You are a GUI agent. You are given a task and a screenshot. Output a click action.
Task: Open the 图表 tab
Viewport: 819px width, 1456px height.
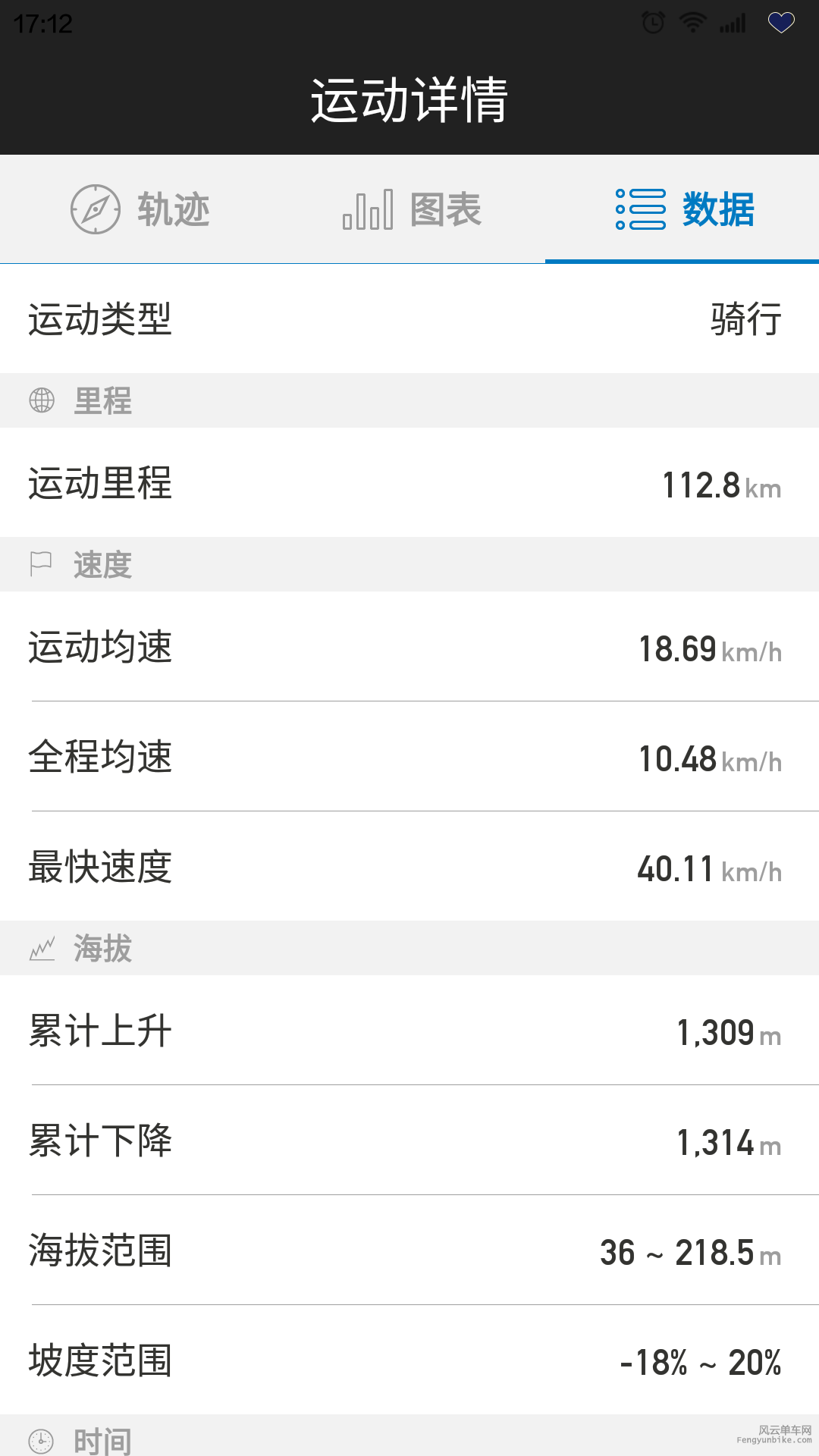click(412, 209)
